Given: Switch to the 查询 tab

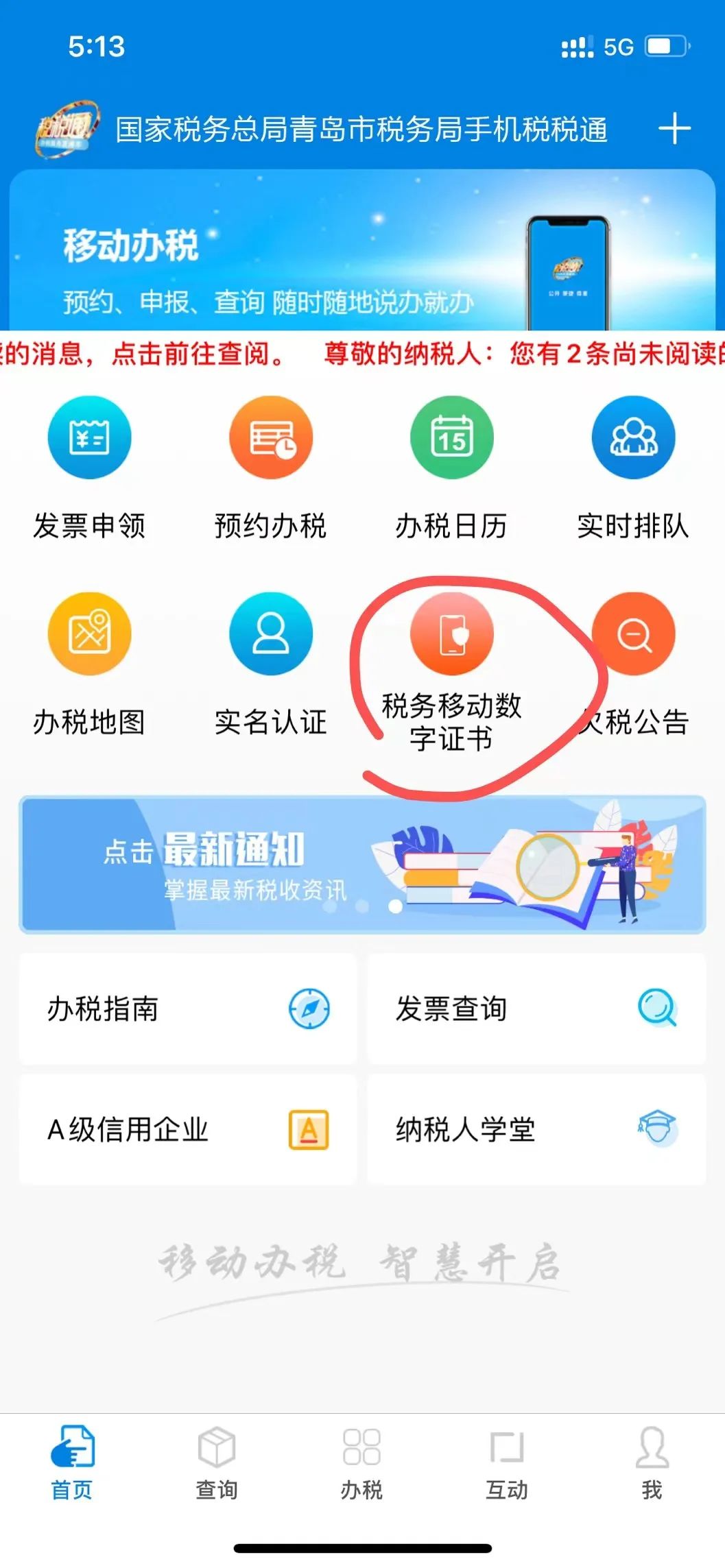Looking at the screenshot, I should pos(217,1460).
